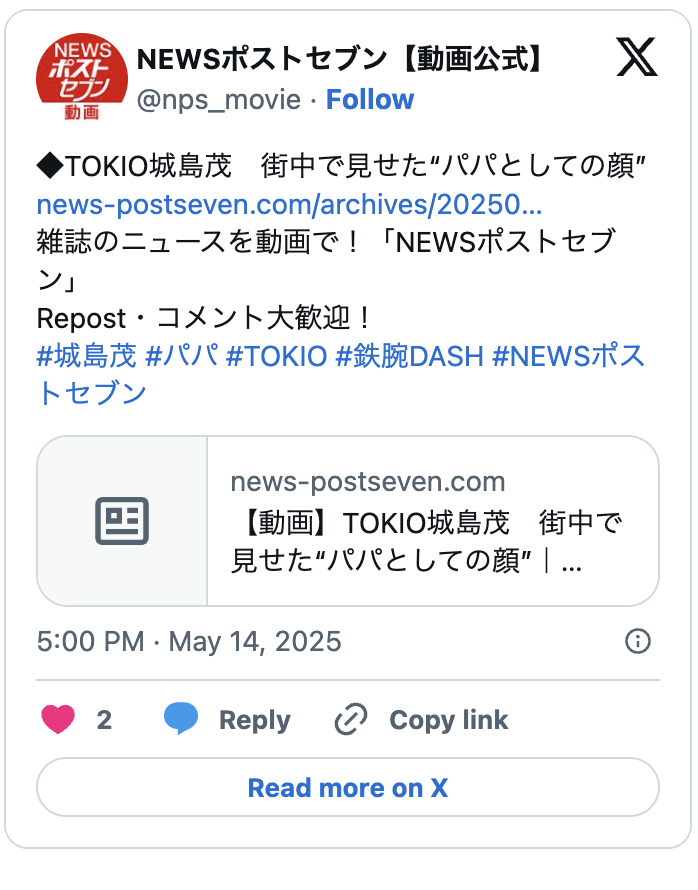Follow the @nps_movie account
This screenshot has height=890, width=698.
click(369, 100)
